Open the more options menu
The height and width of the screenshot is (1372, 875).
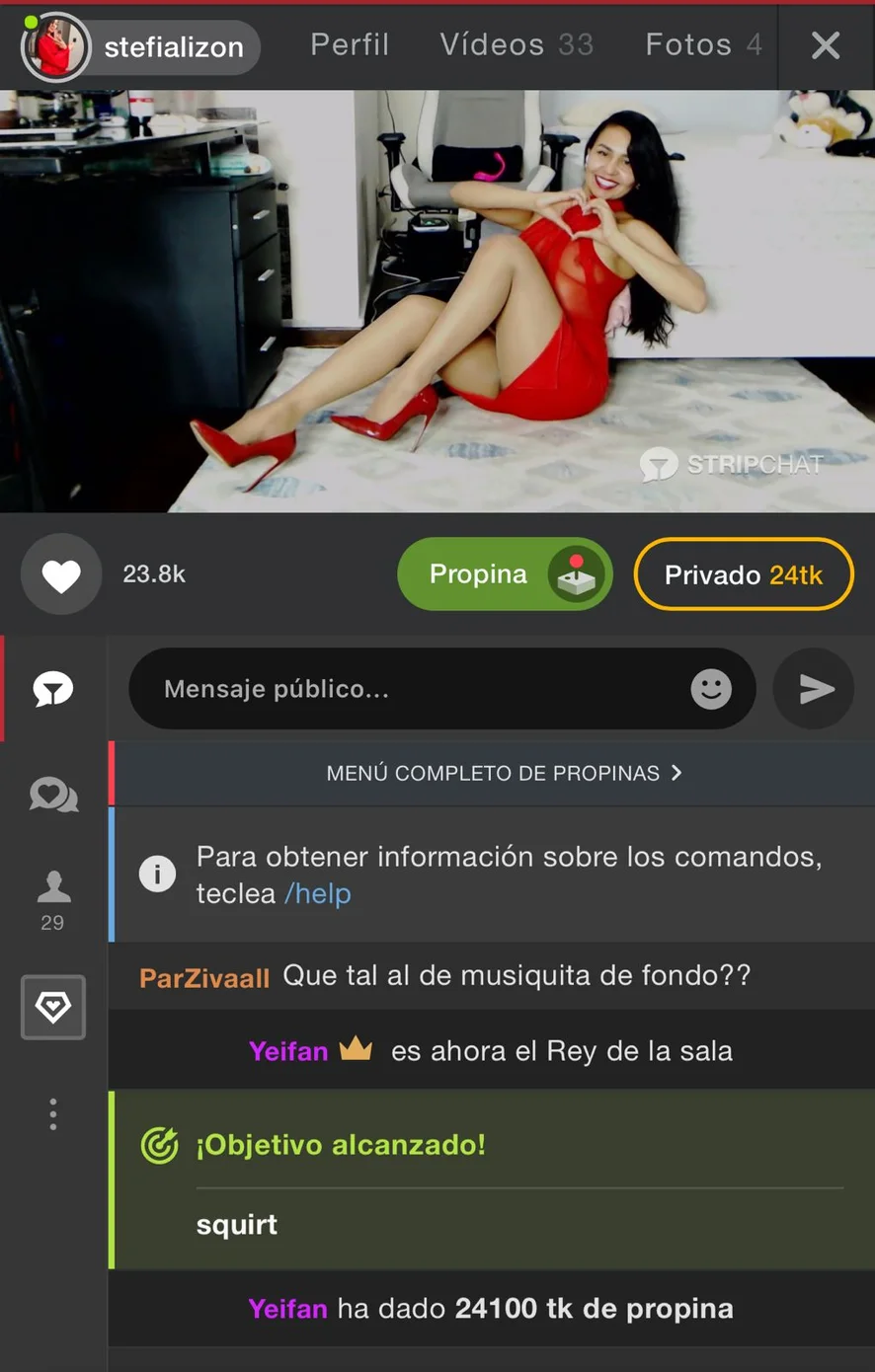(x=53, y=1114)
